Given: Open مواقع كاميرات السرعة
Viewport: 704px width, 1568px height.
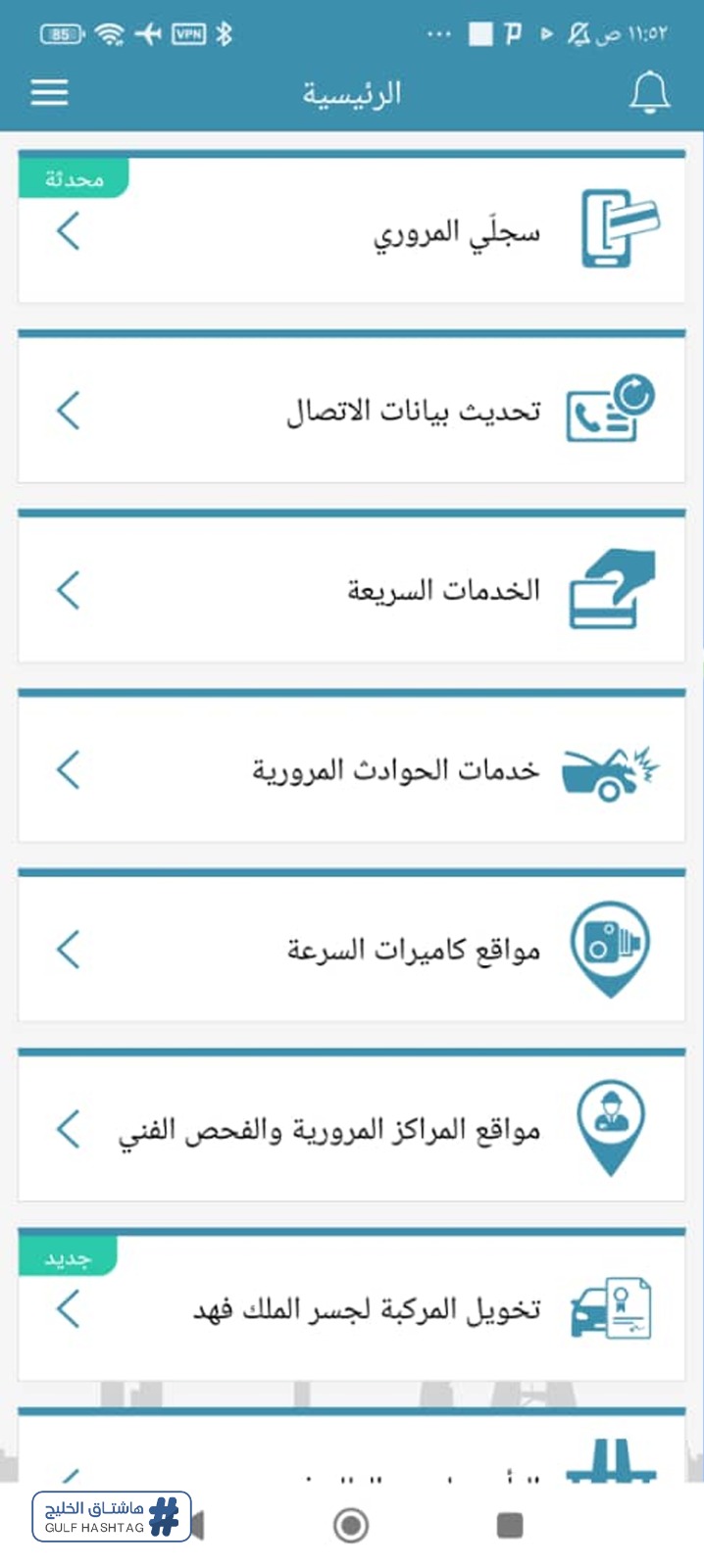Looking at the screenshot, I should [x=351, y=947].
